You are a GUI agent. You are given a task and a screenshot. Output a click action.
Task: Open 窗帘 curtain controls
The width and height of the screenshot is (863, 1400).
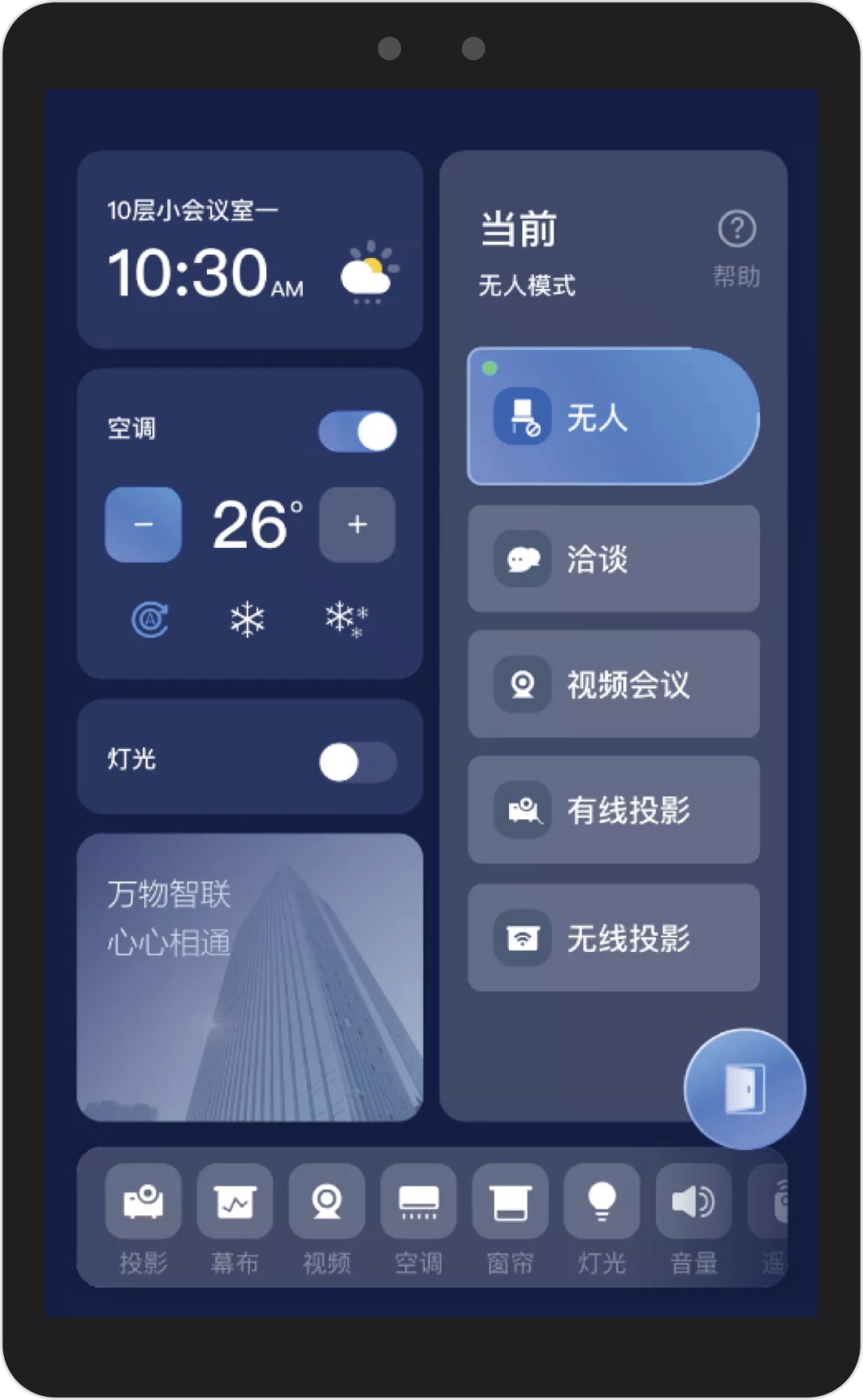coord(510,1202)
